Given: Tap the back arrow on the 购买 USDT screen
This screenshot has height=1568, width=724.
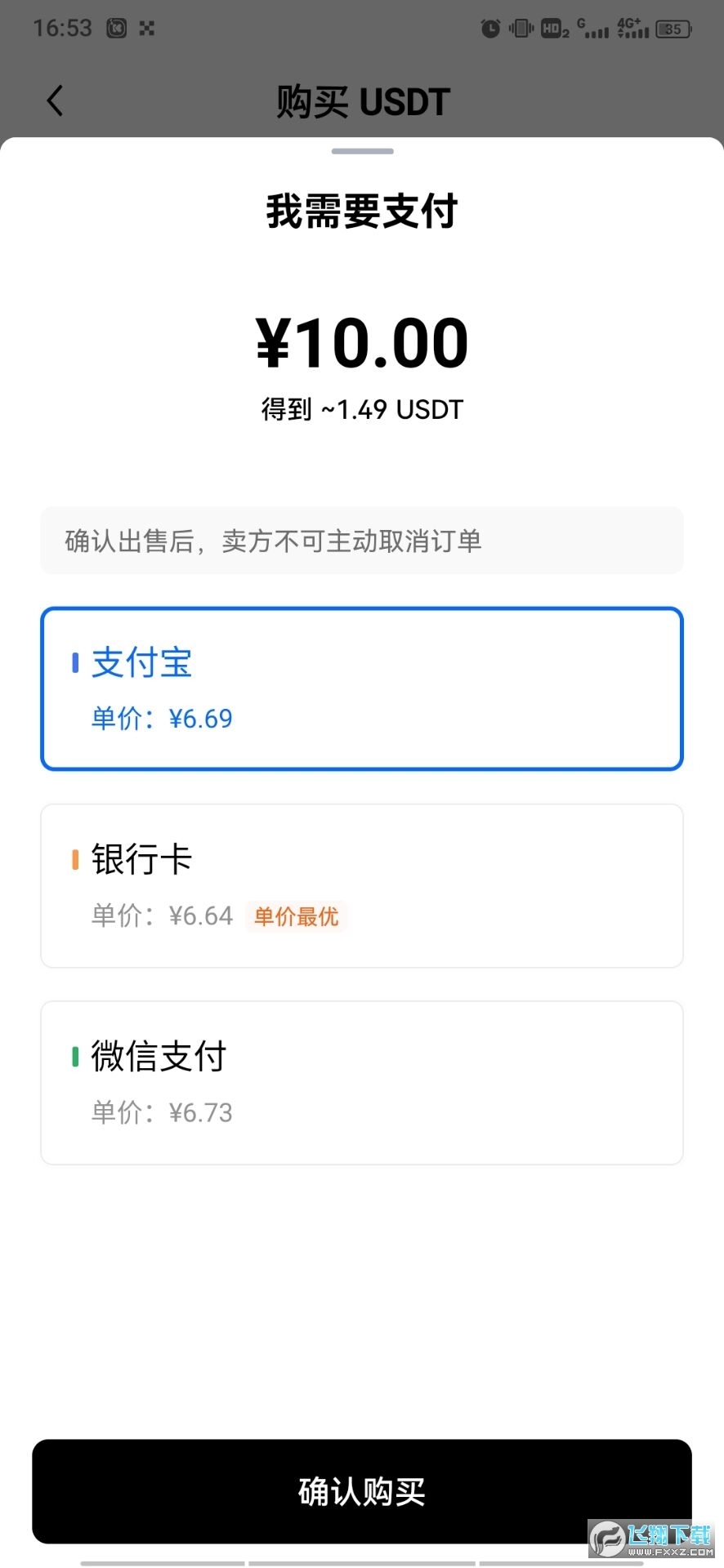Looking at the screenshot, I should click(54, 100).
